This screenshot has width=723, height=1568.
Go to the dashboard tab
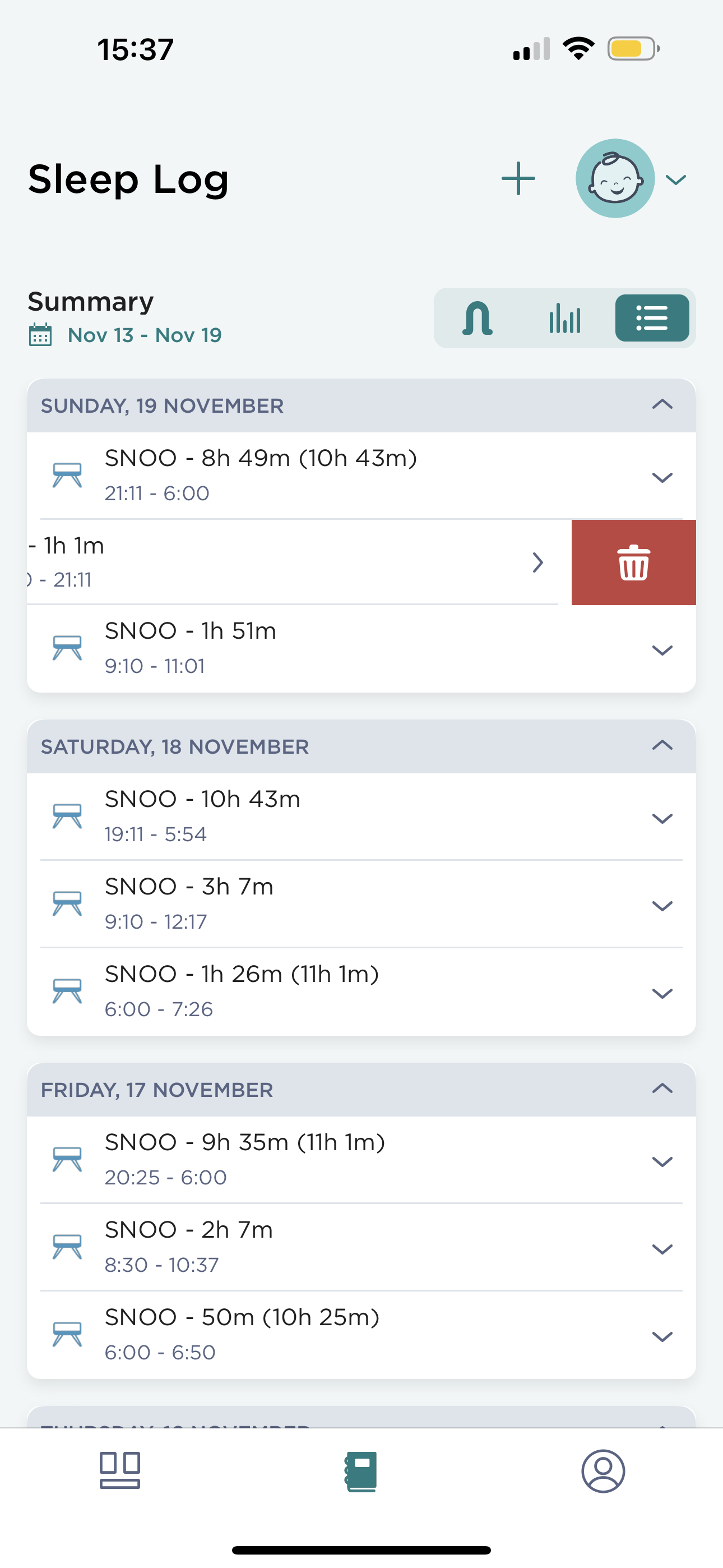click(x=120, y=1470)
